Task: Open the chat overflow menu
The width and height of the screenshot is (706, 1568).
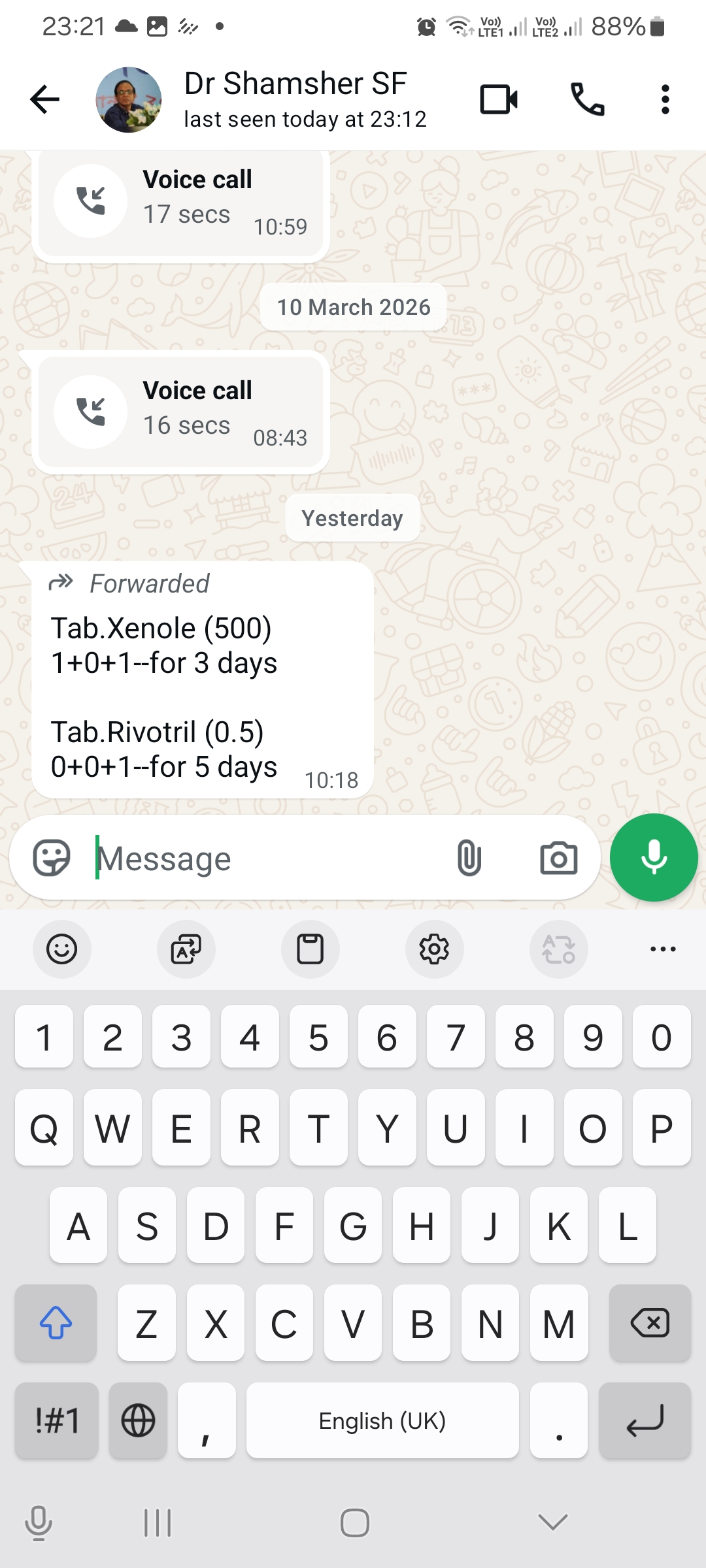Action: tap(665, 99)
